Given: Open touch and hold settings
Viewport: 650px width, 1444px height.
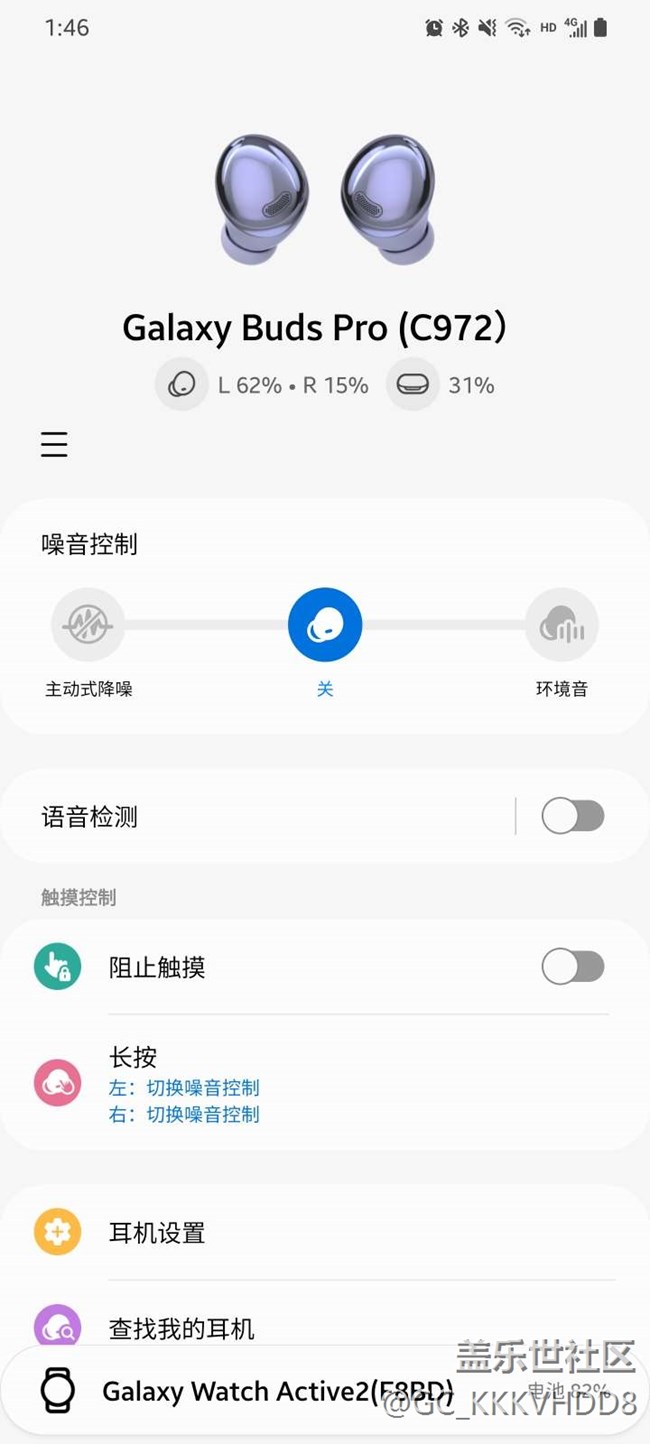Looking at the screenshot, I should pyautogui.click(x=300, y=1084).
